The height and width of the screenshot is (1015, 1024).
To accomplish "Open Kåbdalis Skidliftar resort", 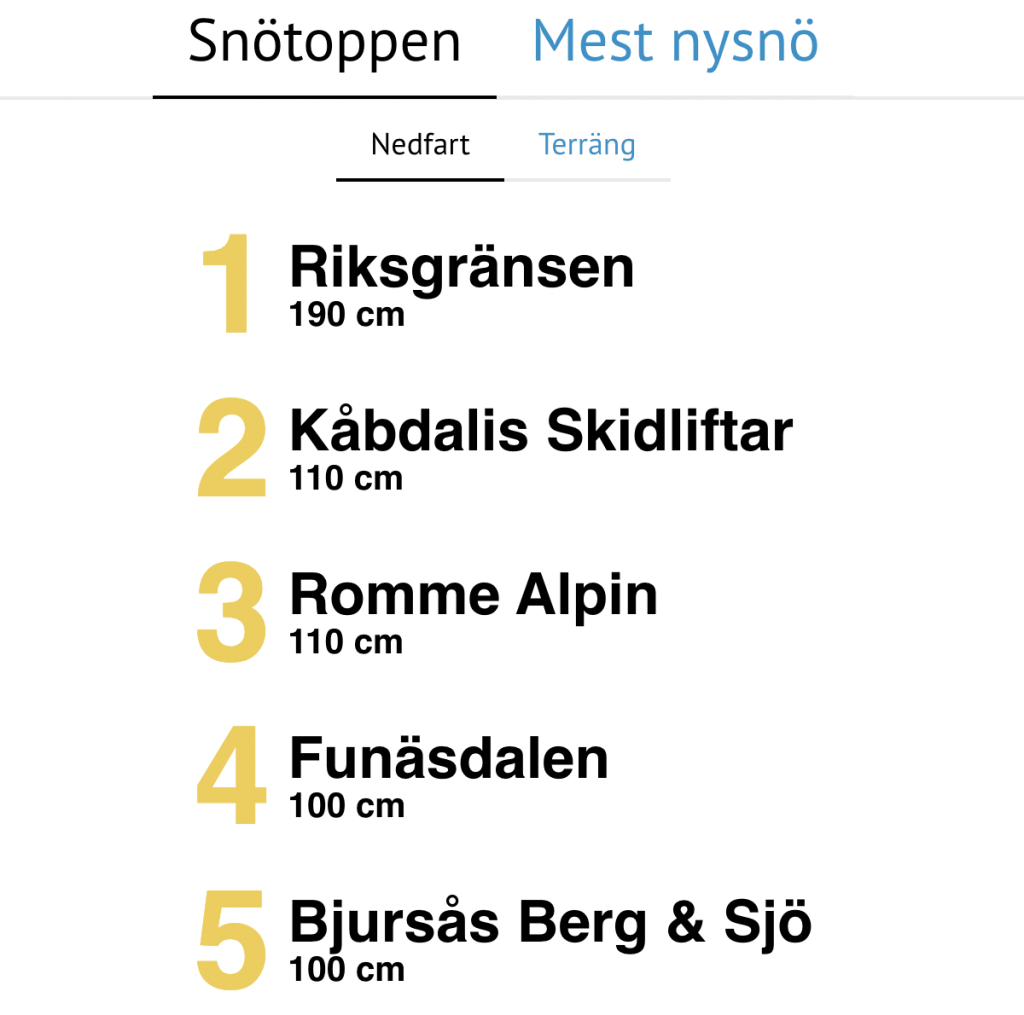I will (x=540, y=432).
